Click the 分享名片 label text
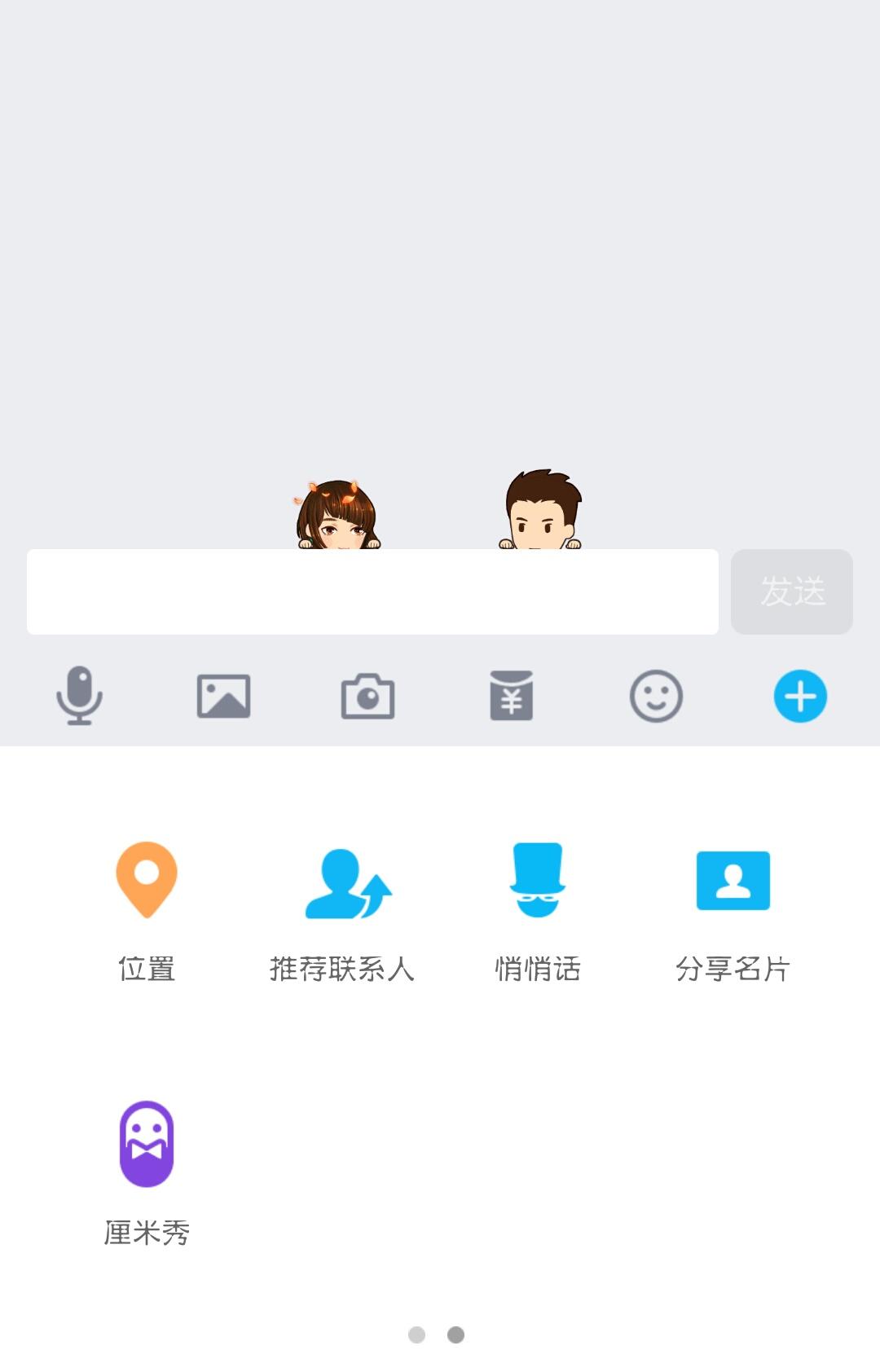This screenshot has width=880, height=1372. 733,969
